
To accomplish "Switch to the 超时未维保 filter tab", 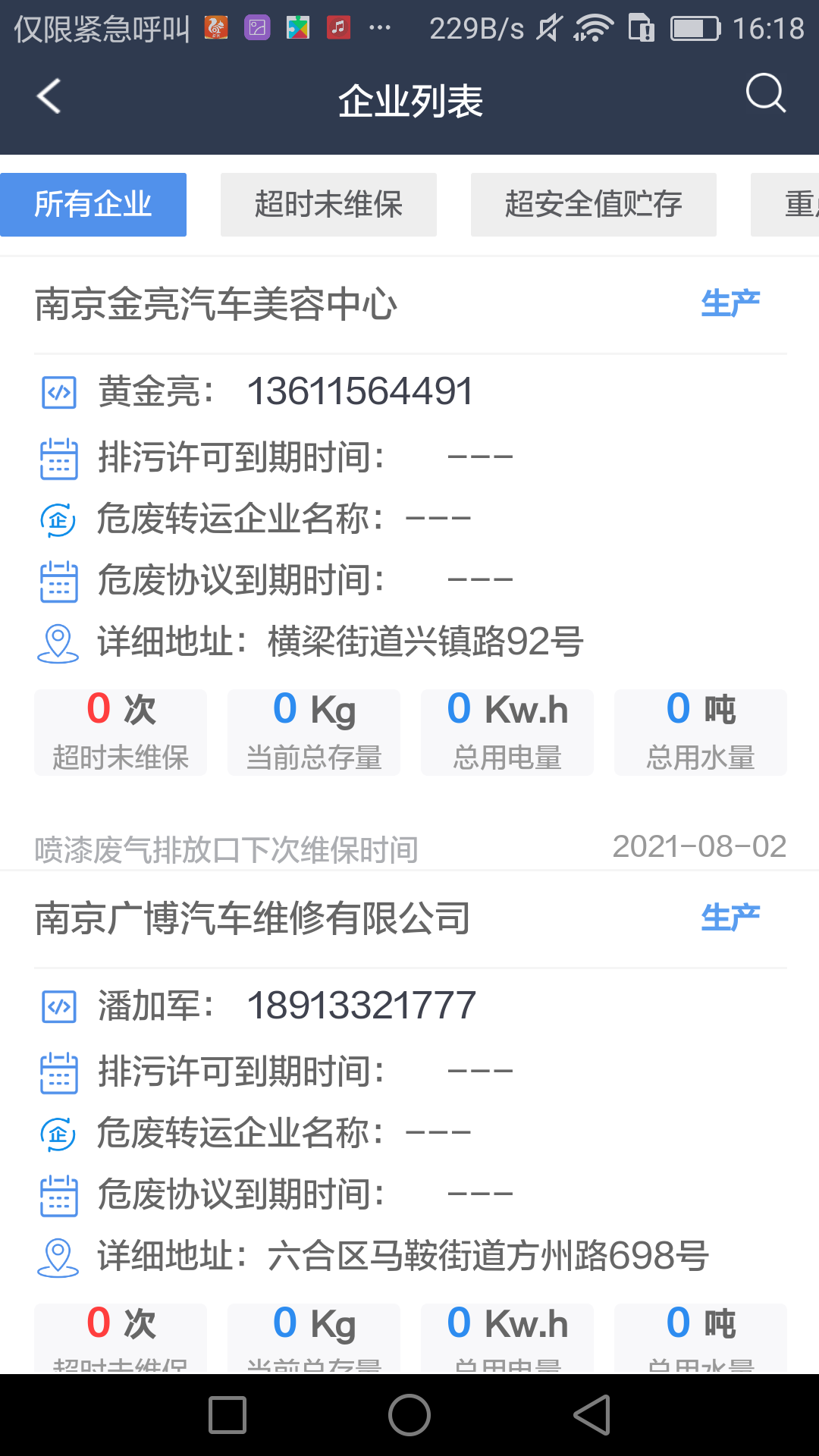I will coord(328,203).
